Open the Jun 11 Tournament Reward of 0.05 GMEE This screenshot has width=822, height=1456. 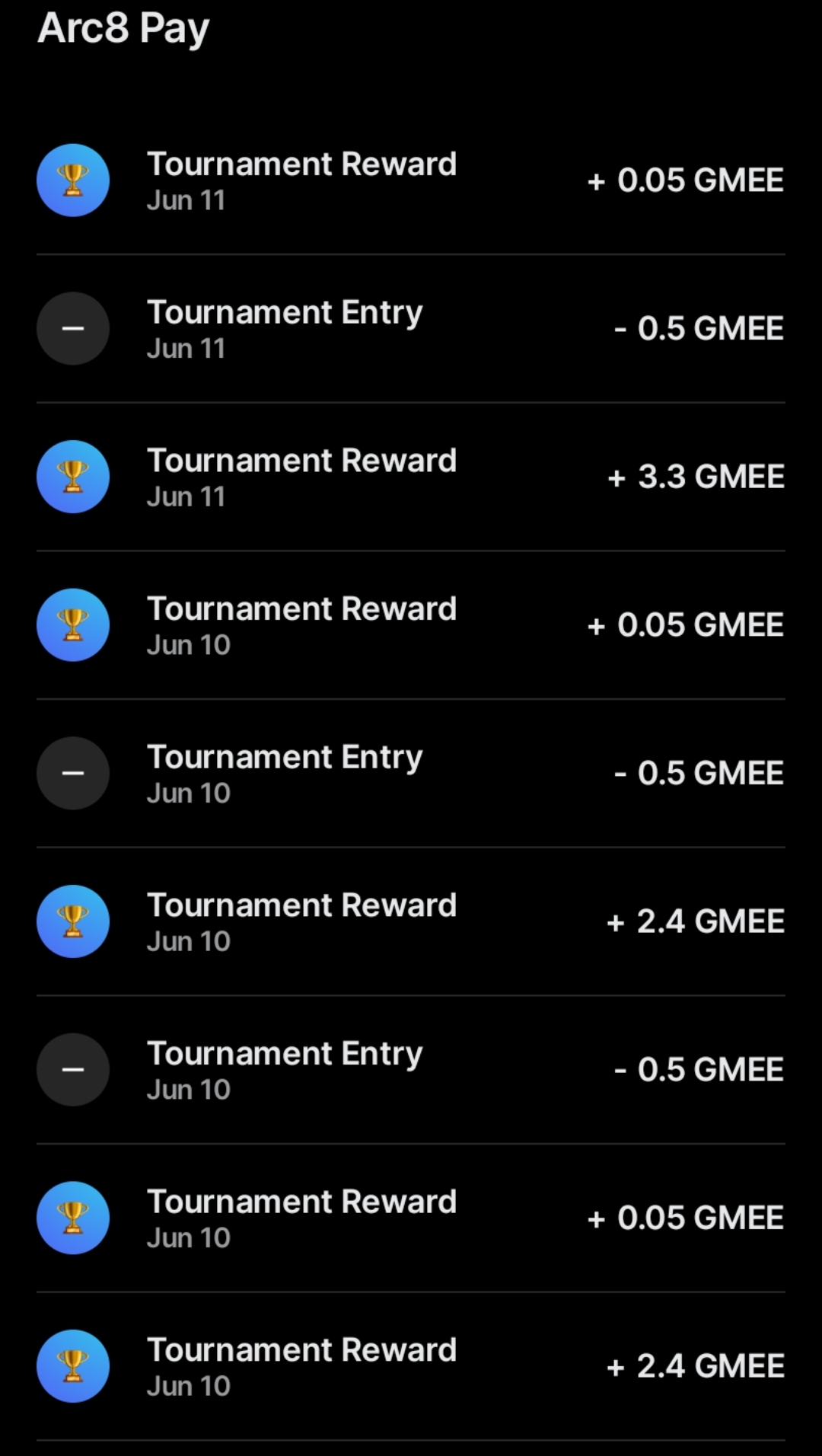[x=411, y=180]
